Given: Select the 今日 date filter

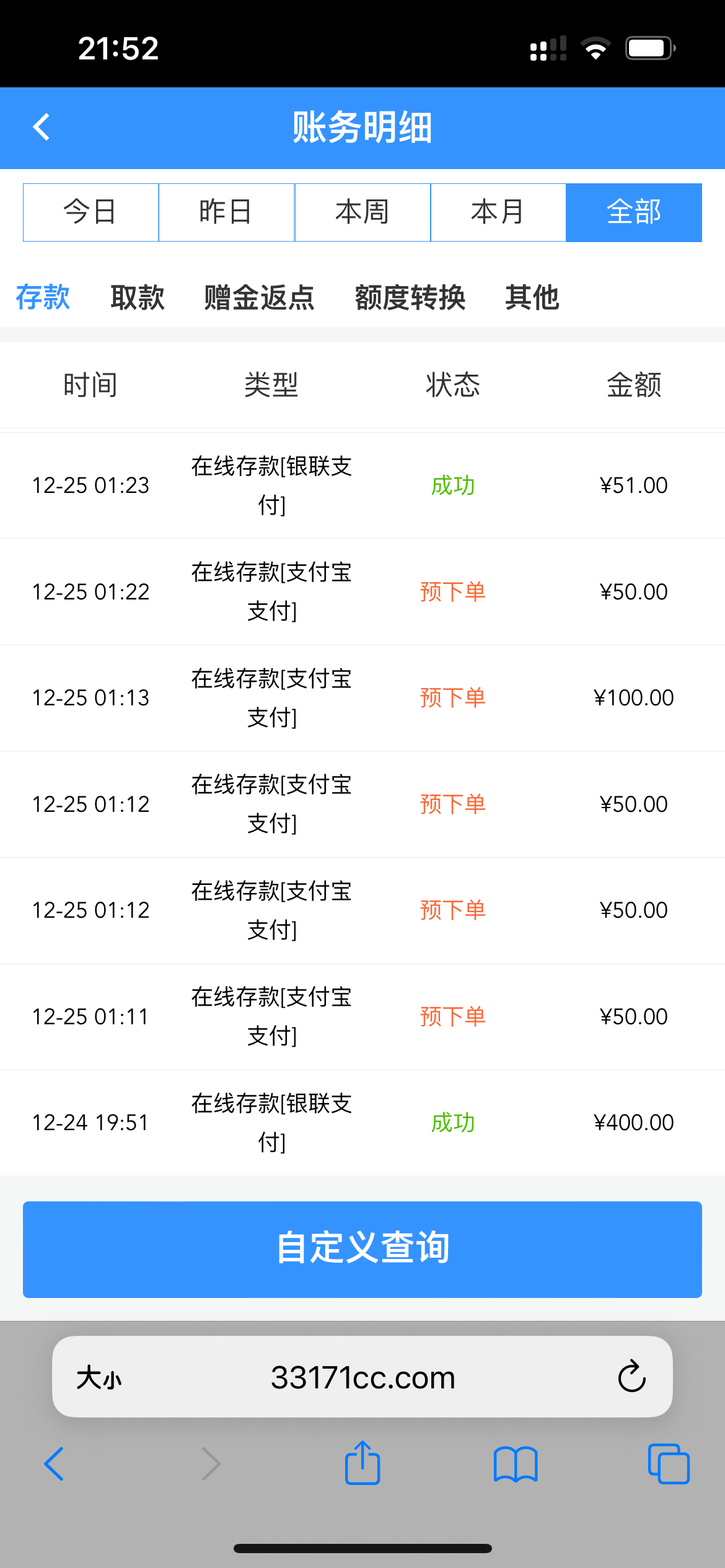Looking at the screenshot, I should (90, 212).
